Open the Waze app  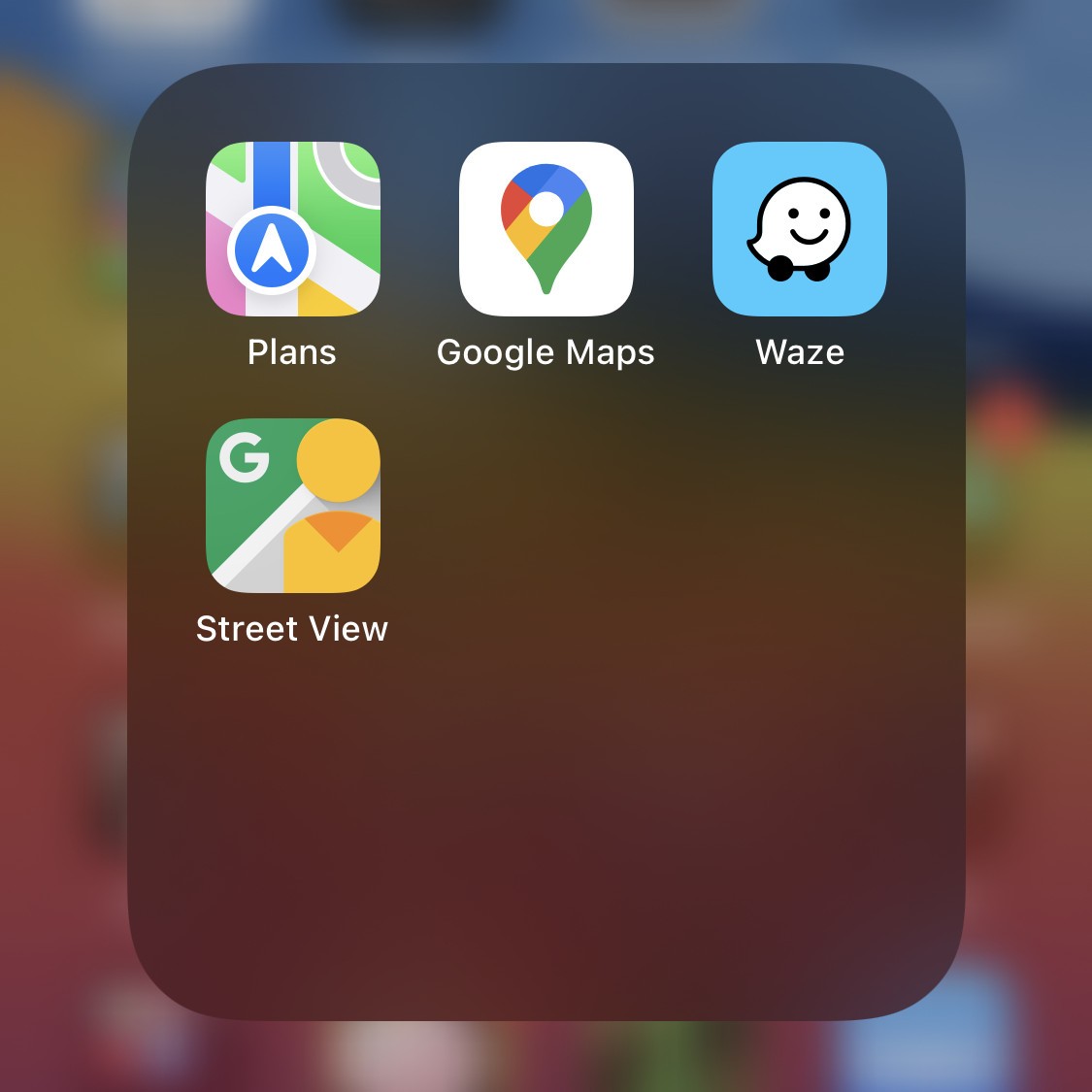[799, 229]
